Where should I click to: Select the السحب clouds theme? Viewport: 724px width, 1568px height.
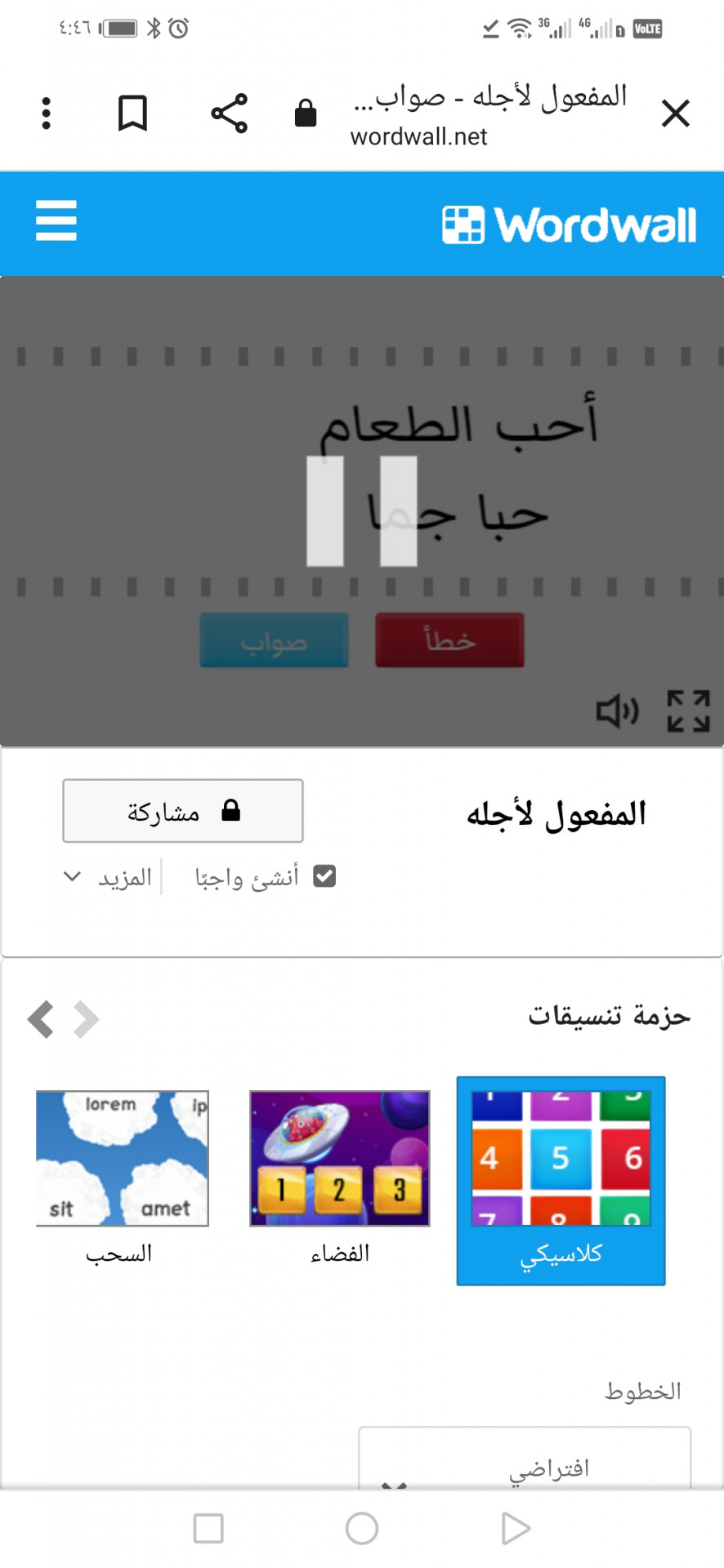pos(122,1160)
